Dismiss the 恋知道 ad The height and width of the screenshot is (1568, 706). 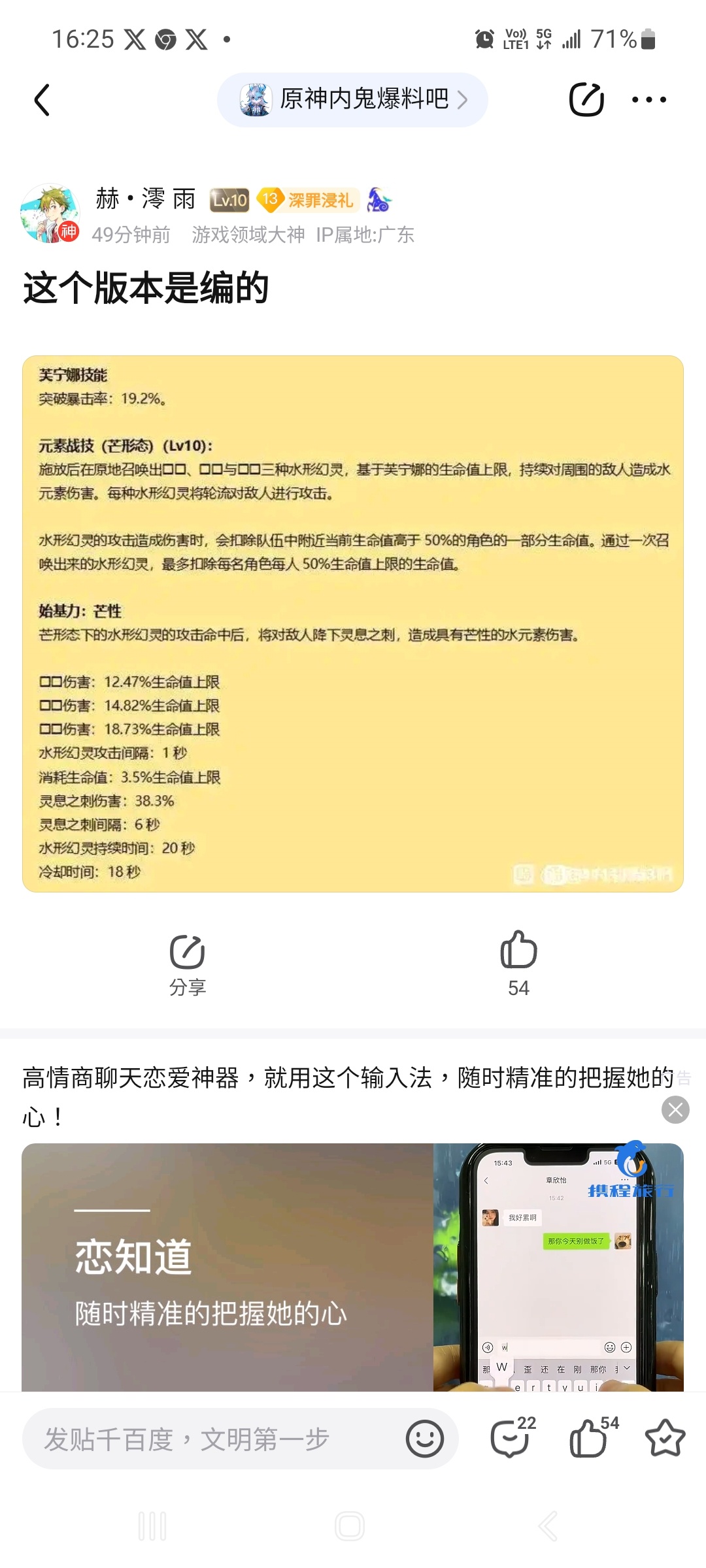(x=675, y=1109)
